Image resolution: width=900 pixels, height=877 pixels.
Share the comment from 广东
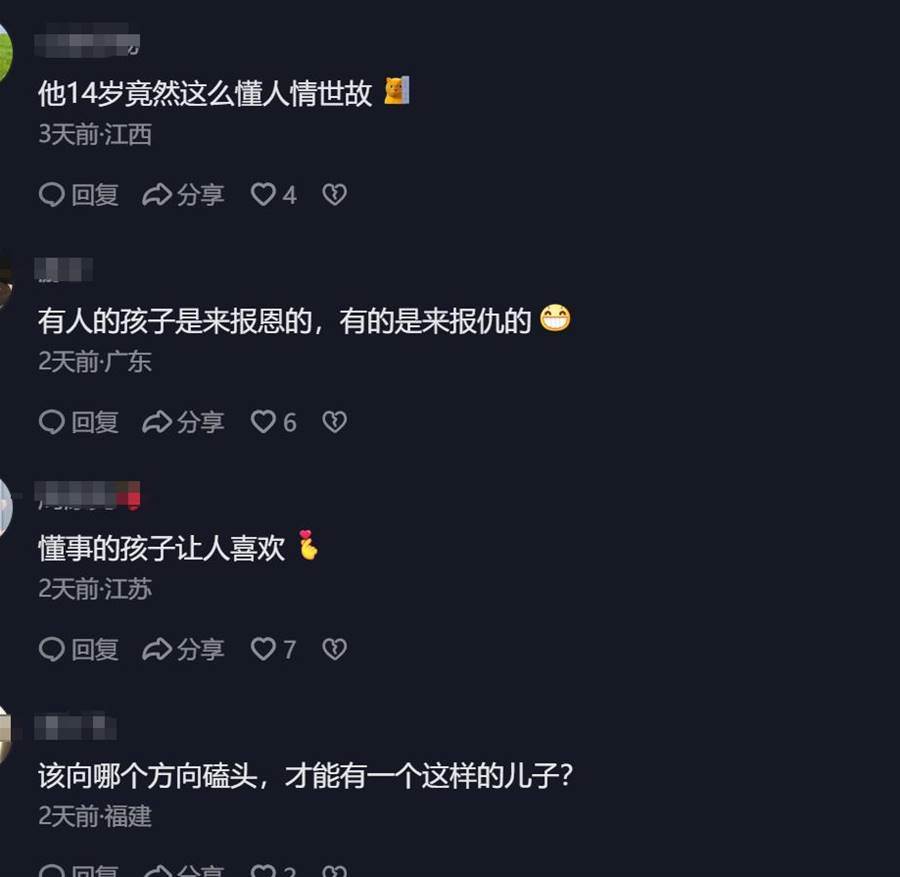[x=184, y=422]
